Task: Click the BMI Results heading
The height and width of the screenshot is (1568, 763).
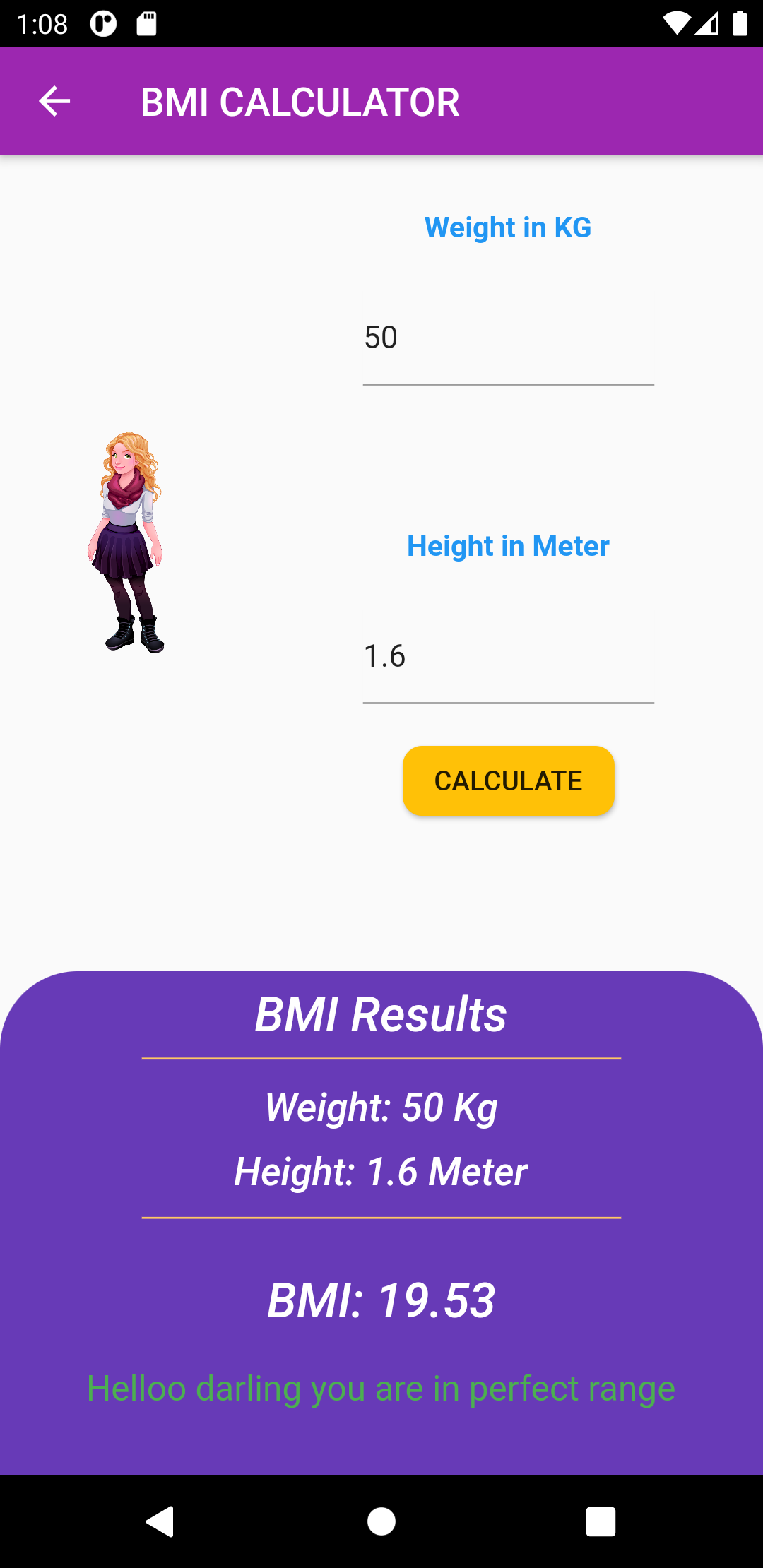Action: coord(381,1015)
